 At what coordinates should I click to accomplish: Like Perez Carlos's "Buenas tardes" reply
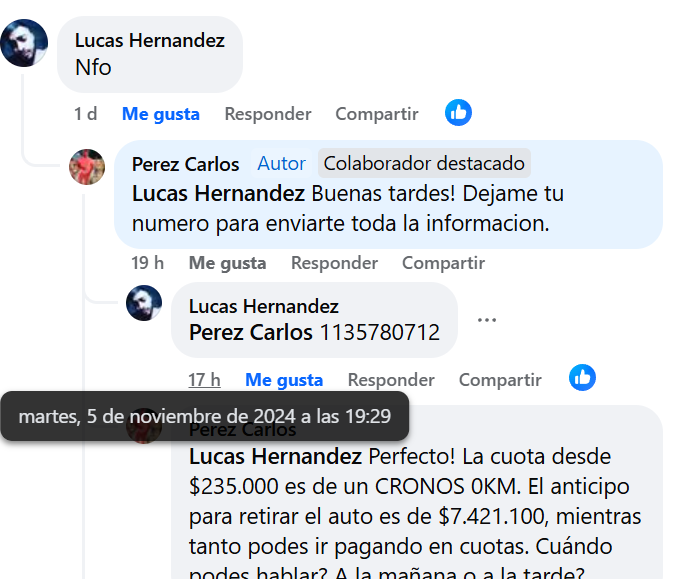click(x=227, y=263)
